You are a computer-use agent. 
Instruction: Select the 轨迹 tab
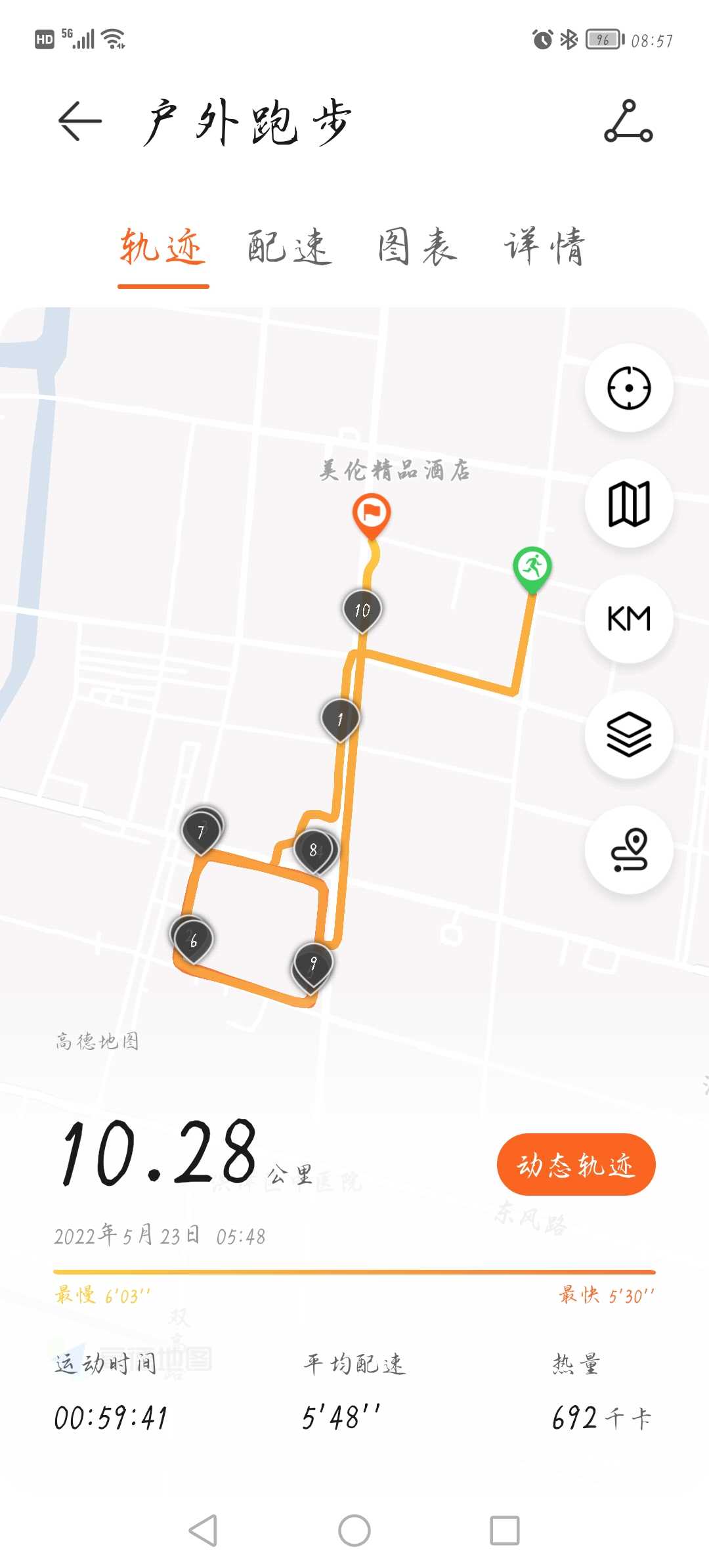pos(163,247)
